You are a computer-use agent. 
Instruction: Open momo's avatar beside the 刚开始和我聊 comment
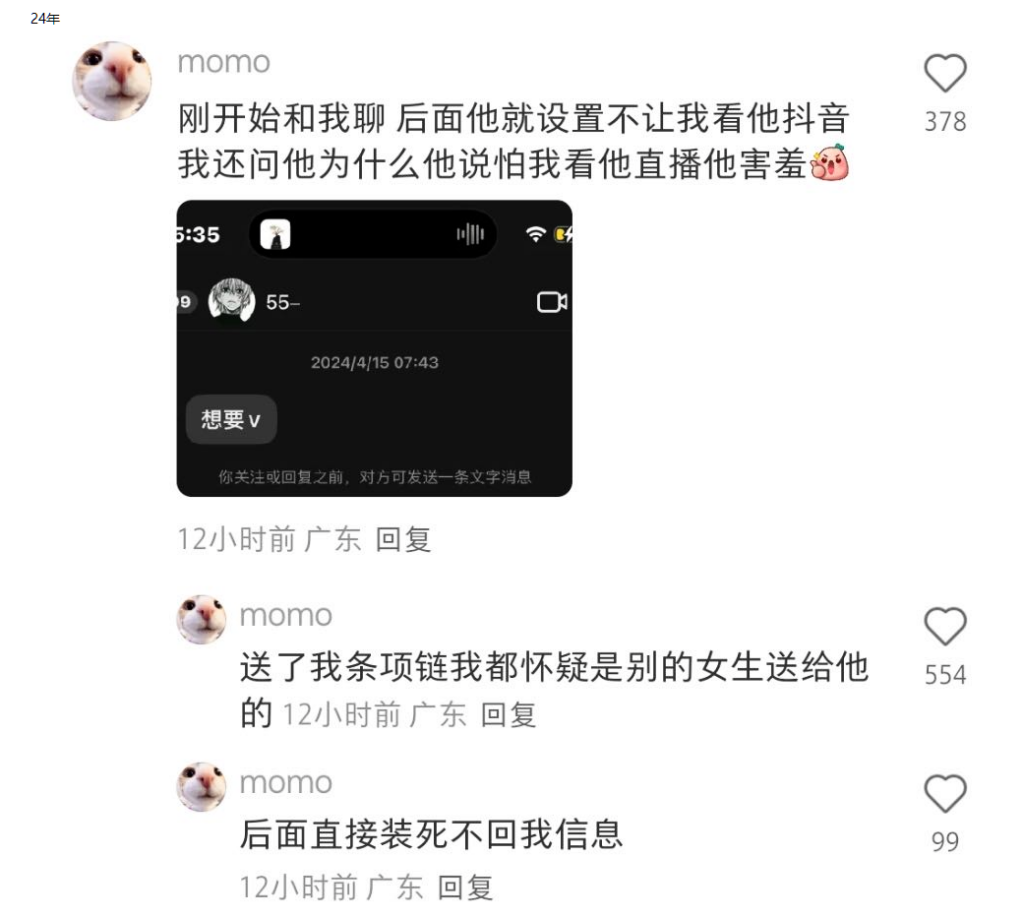[x=112, y=81]
